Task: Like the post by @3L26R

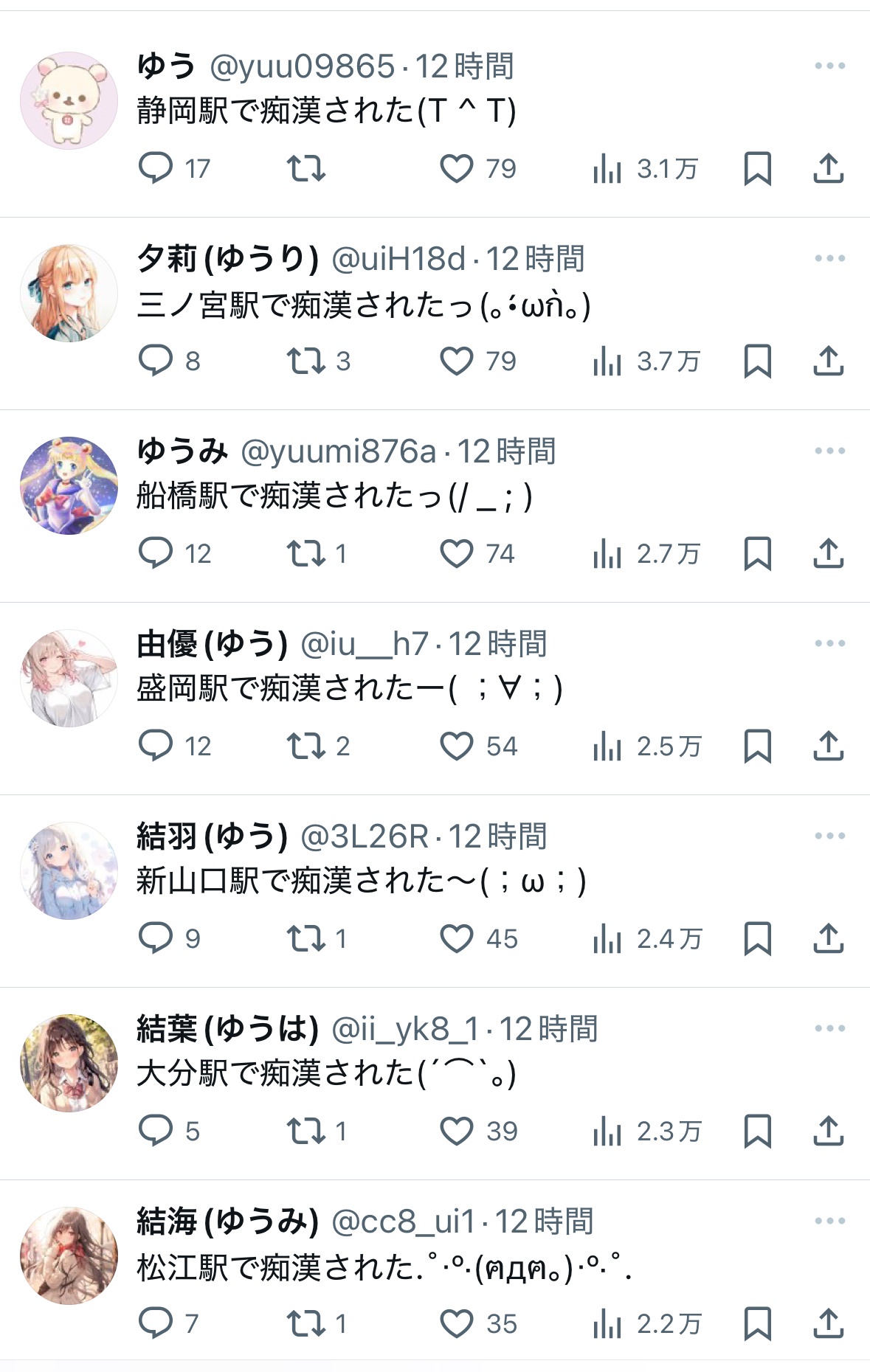Action: point(456,938)
